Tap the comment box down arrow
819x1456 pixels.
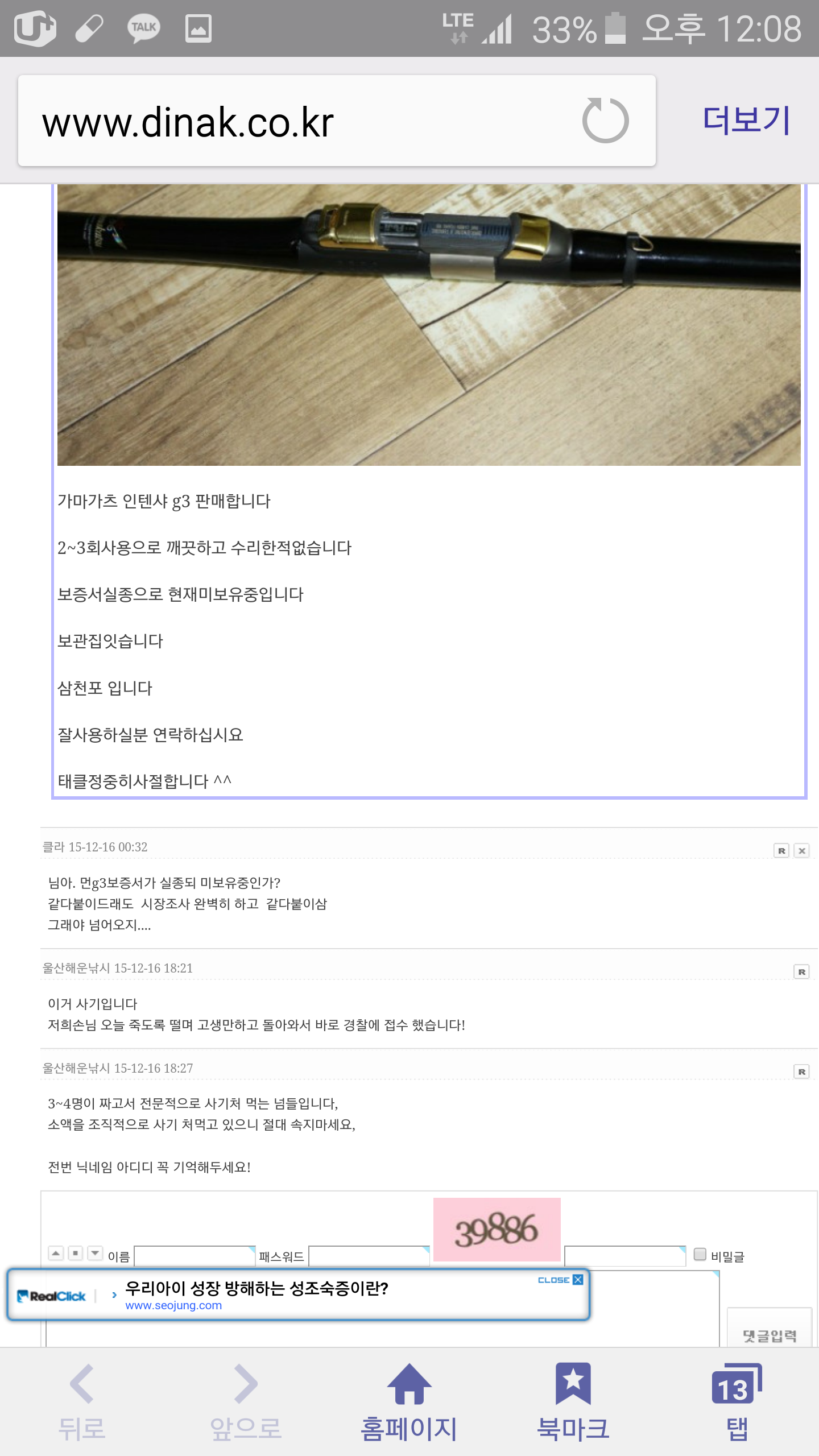coord(95,1253)
